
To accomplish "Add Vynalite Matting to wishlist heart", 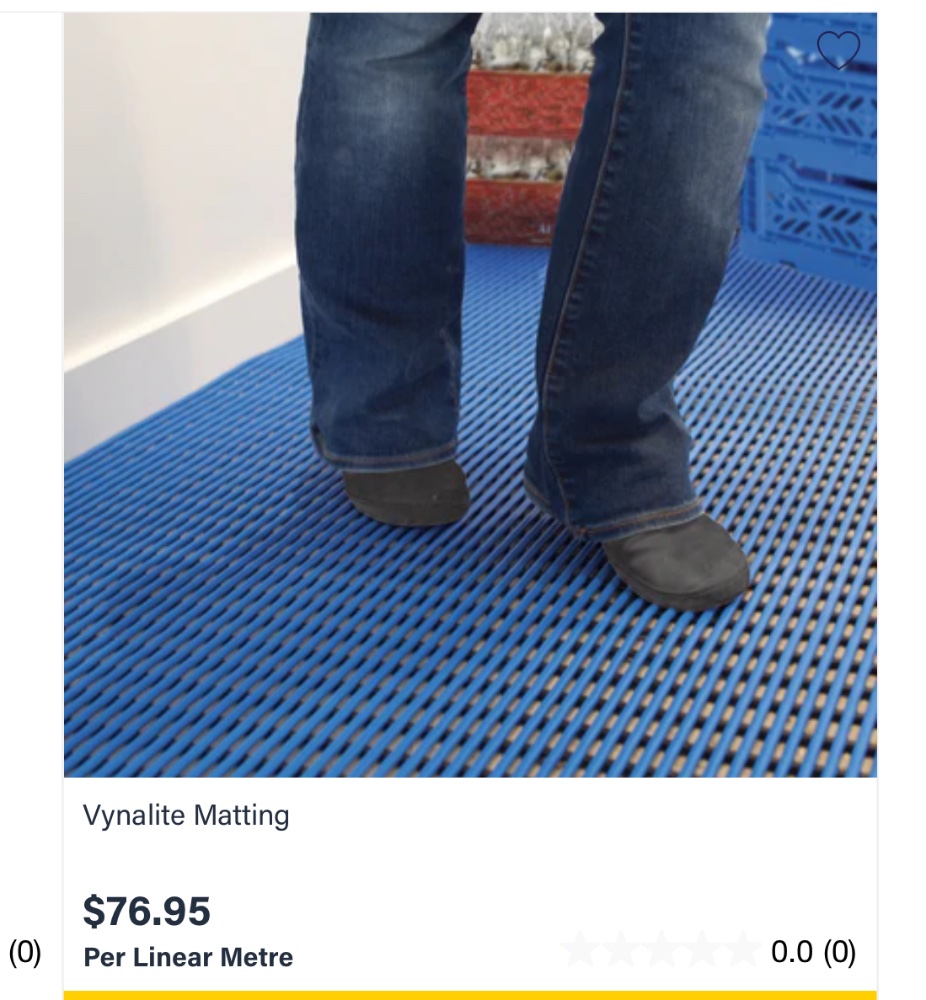I will 837,51.
